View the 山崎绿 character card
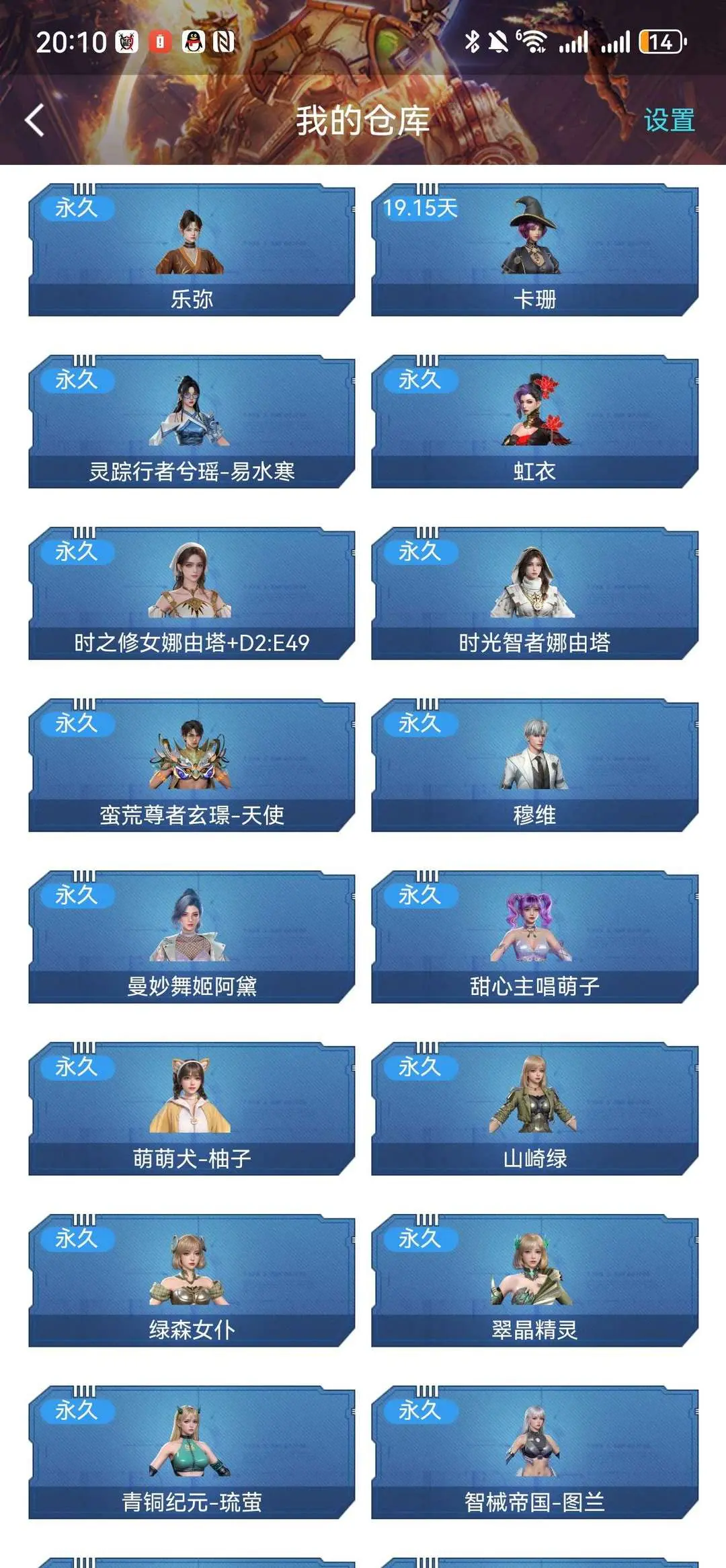This screenshot has height=1568, width=726. [x=534, y=1109]
